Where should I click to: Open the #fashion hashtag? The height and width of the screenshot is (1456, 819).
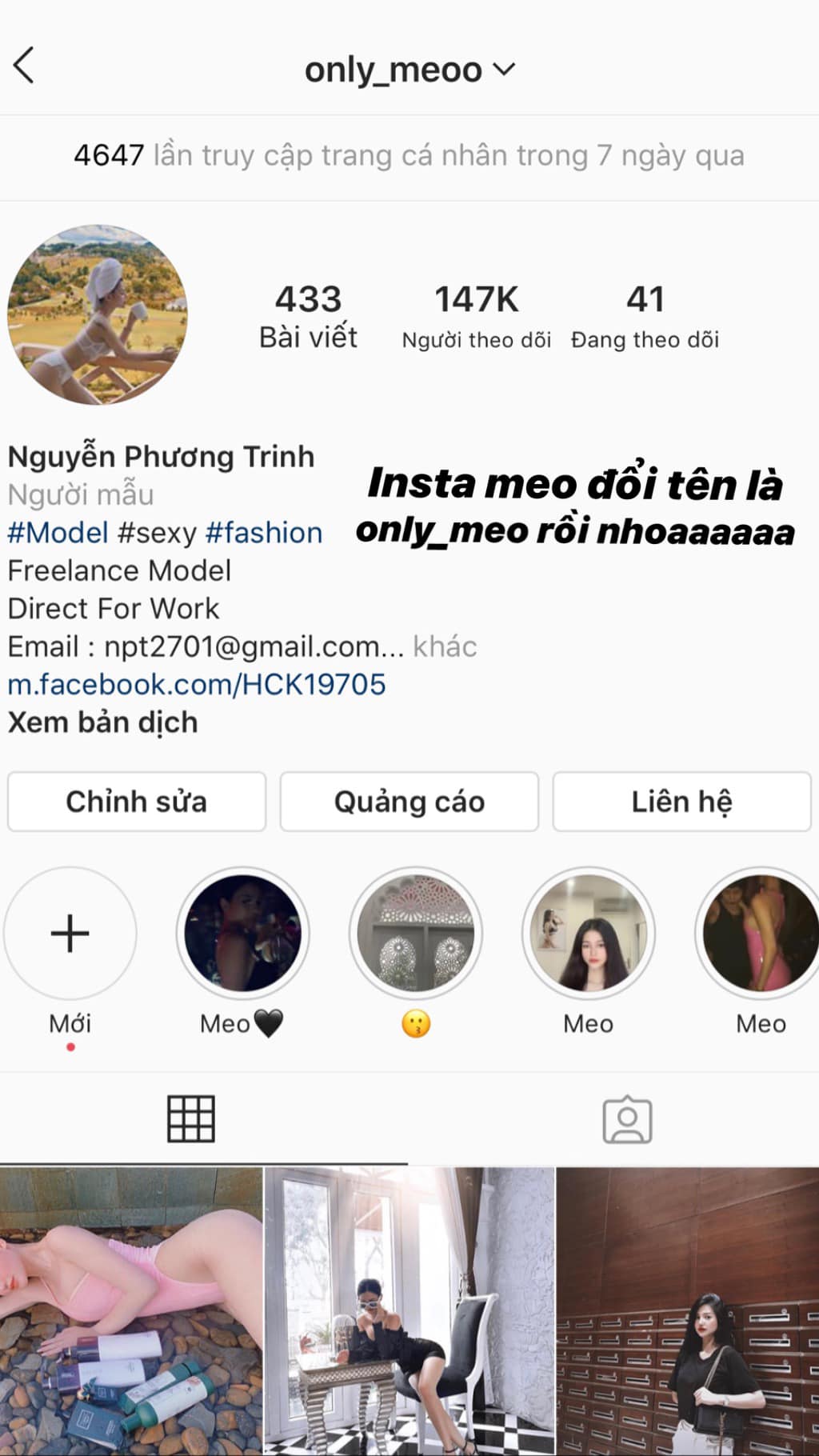264,533
